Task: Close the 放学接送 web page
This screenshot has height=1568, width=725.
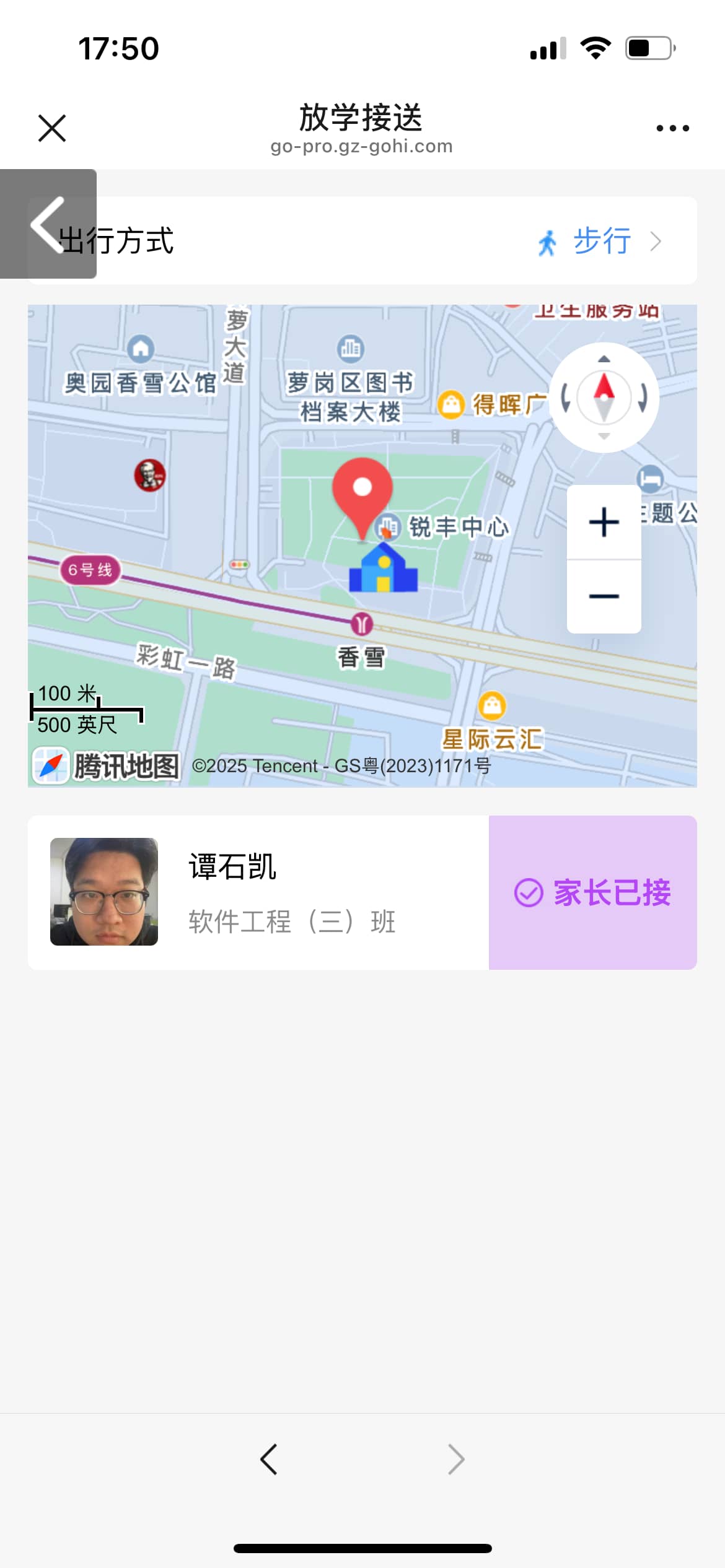Action: coord(52,128)
